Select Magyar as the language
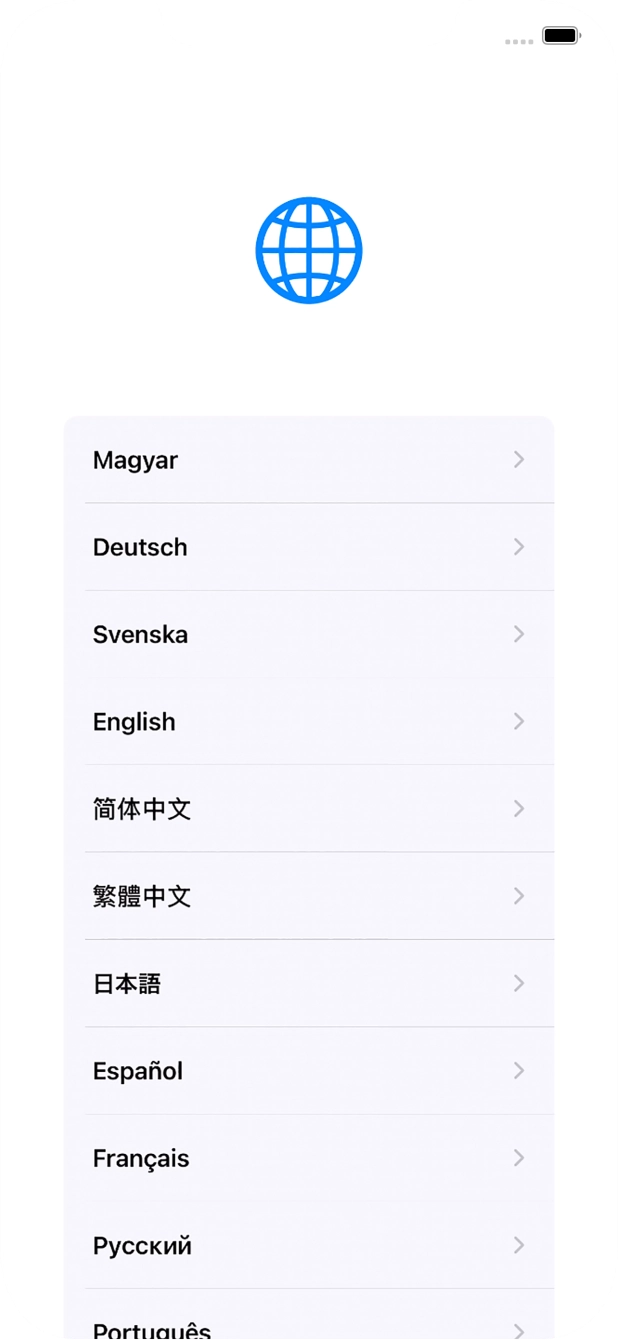Viewport: 618px width, 1340px height. (x=308, y=460)
